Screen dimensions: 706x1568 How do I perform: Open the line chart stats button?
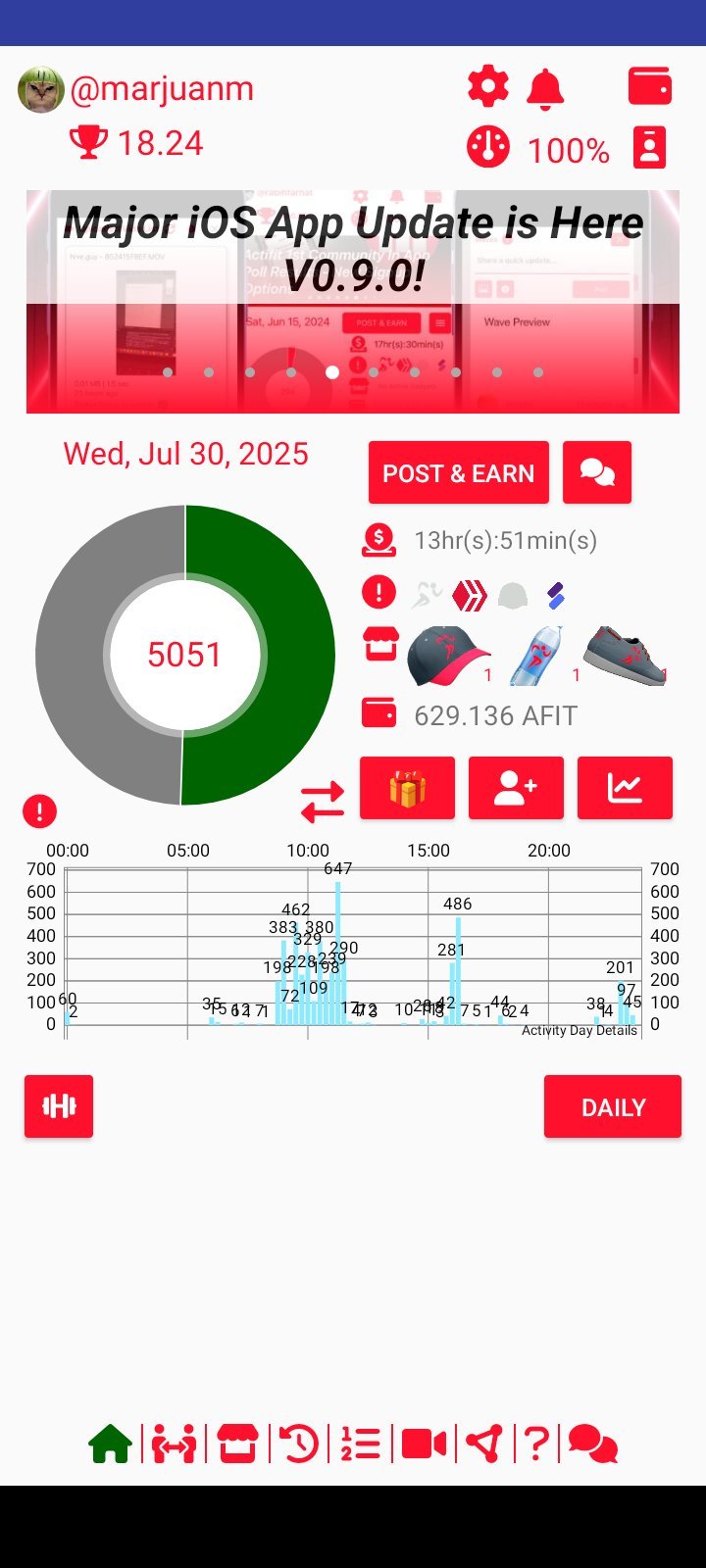coord(625,788)
